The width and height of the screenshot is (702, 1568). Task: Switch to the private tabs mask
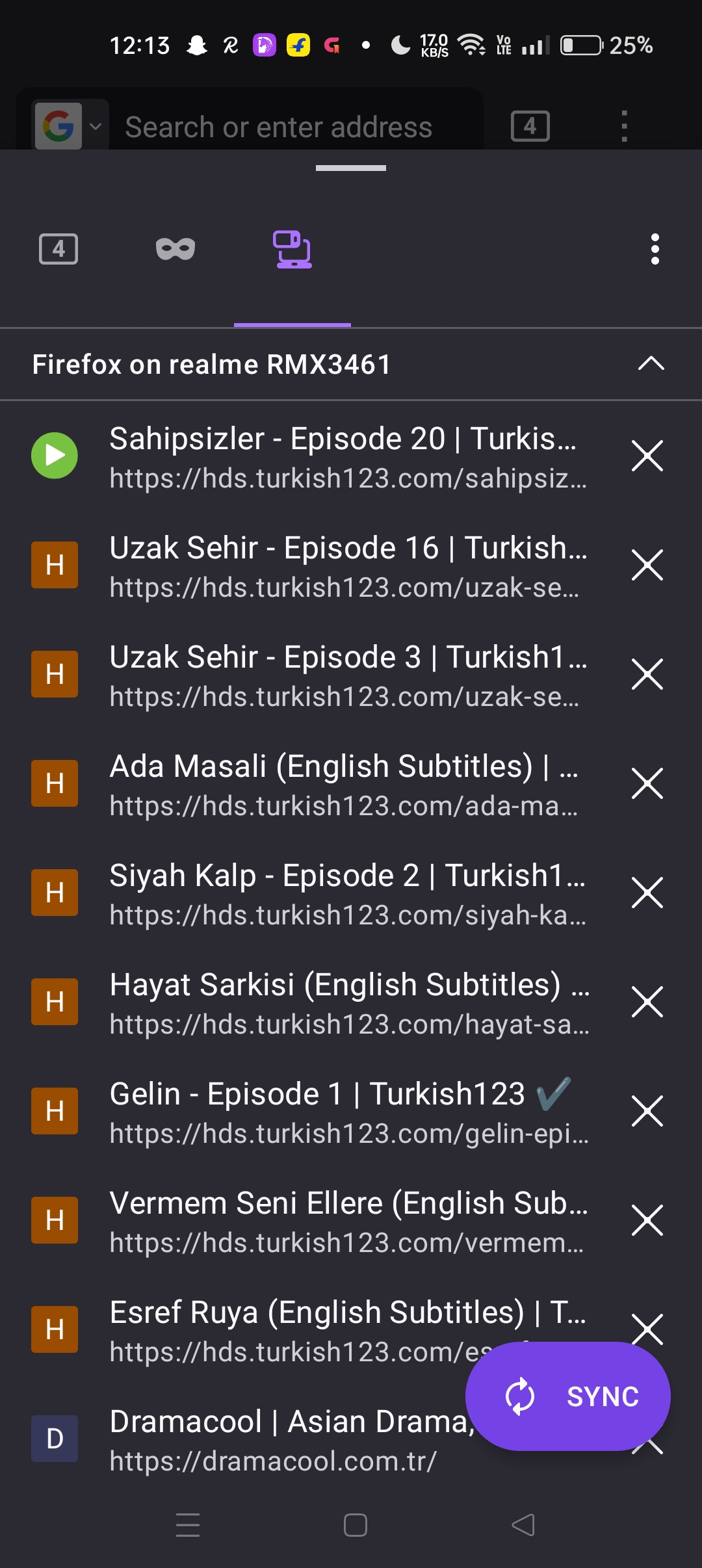tap(175, 249)
